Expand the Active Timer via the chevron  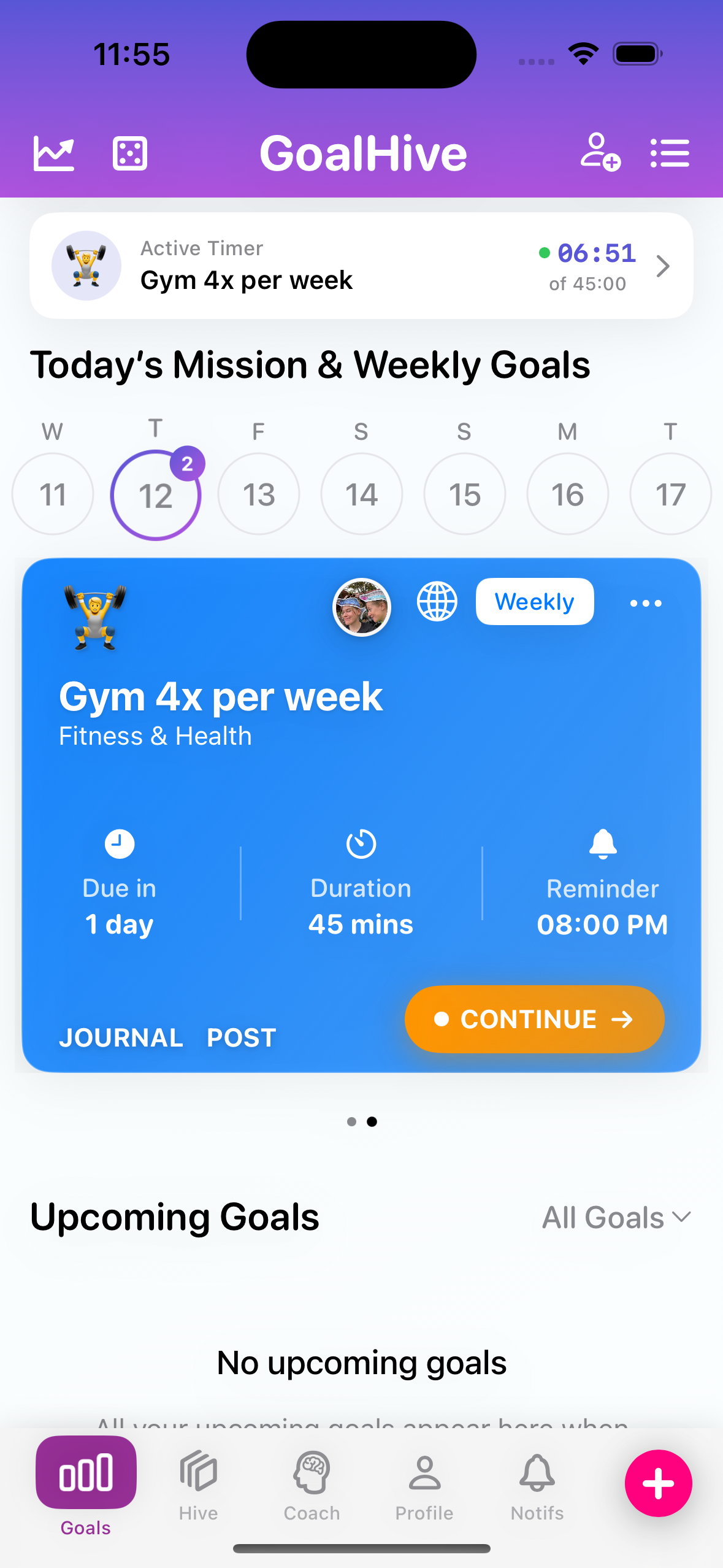click(663, 266)
